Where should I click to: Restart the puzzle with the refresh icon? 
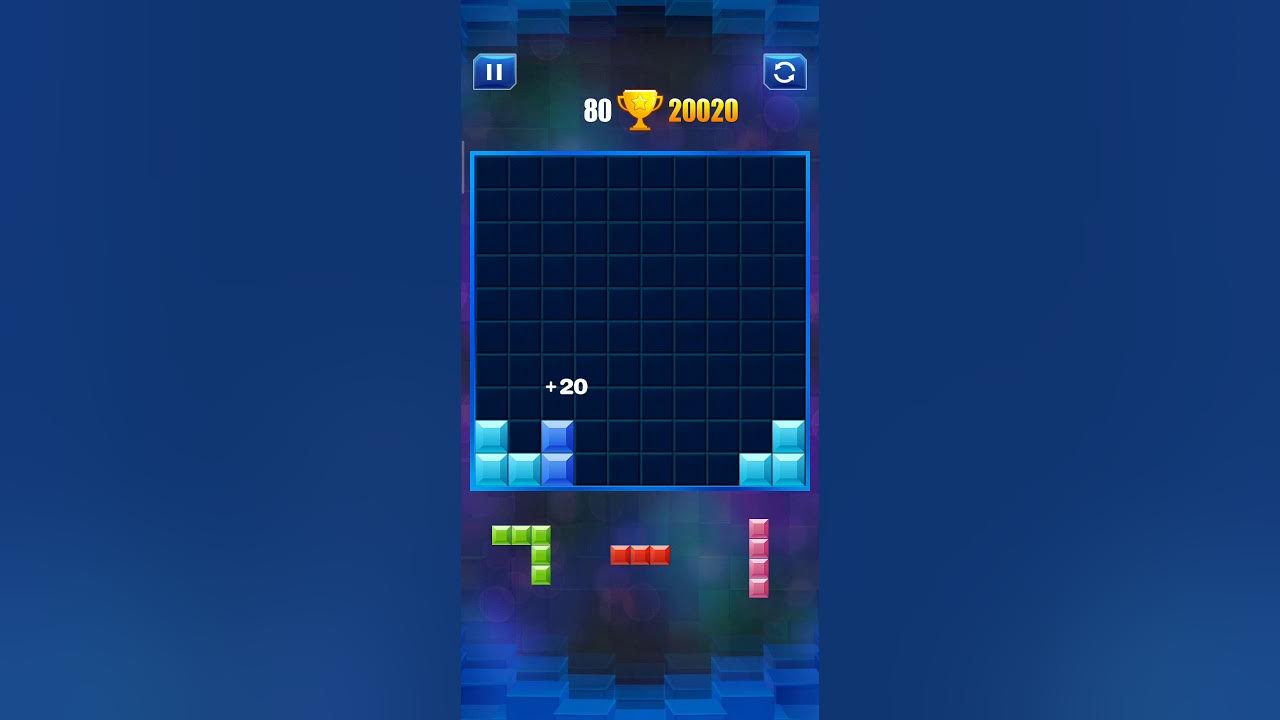point(785,72)
